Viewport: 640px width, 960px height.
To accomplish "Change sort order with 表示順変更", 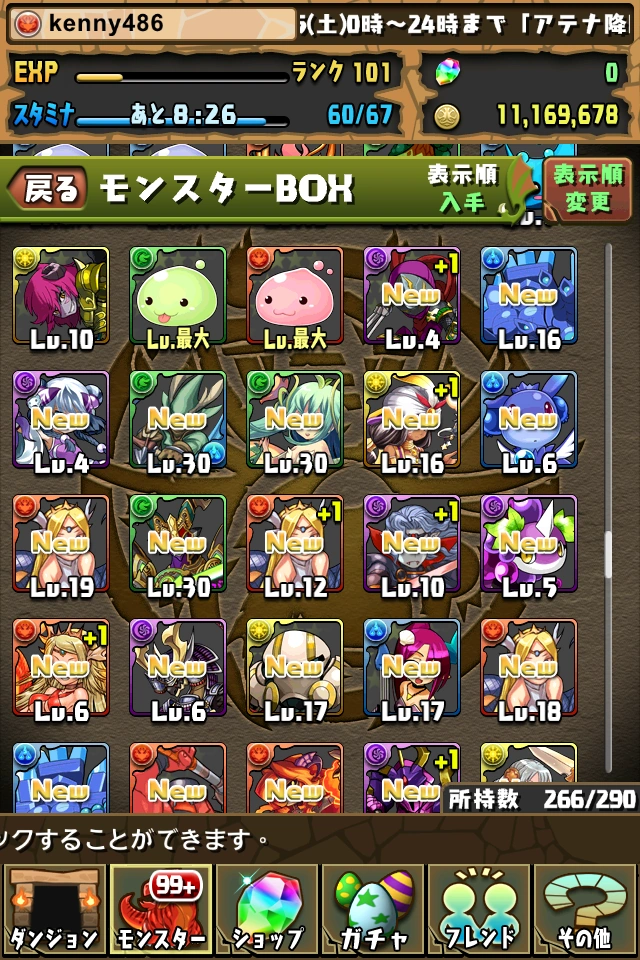I will pyautogui.click(x=587, y=188).
